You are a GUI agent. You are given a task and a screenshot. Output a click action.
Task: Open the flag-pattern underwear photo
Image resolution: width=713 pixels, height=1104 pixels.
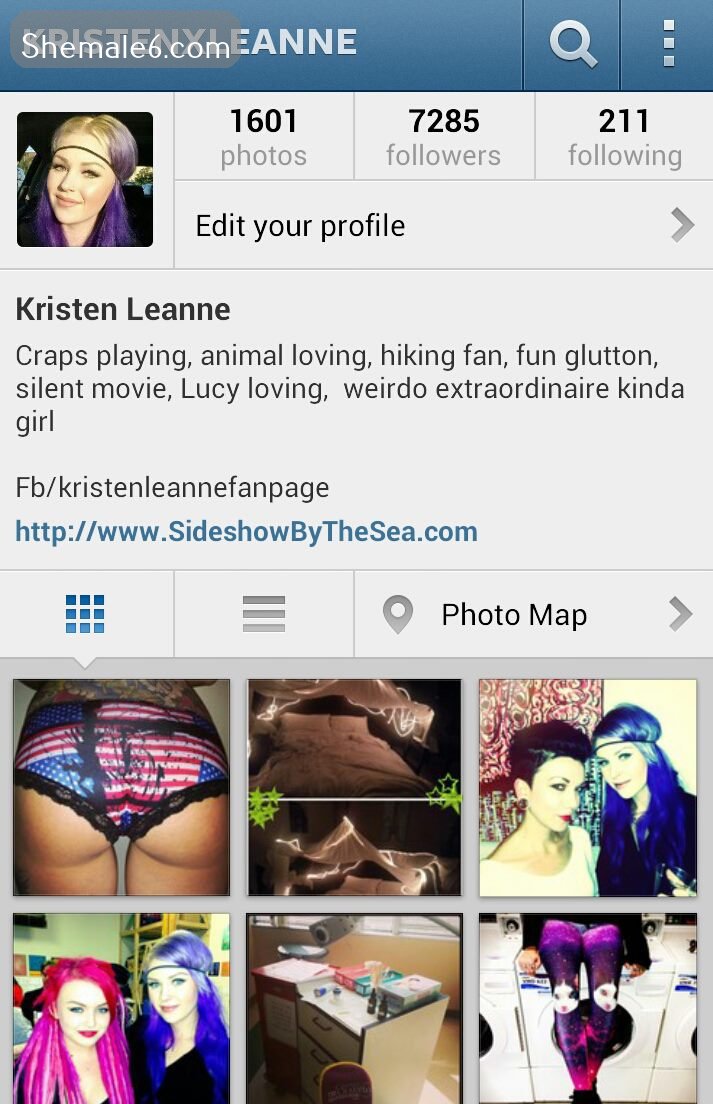tap(121, 788)
